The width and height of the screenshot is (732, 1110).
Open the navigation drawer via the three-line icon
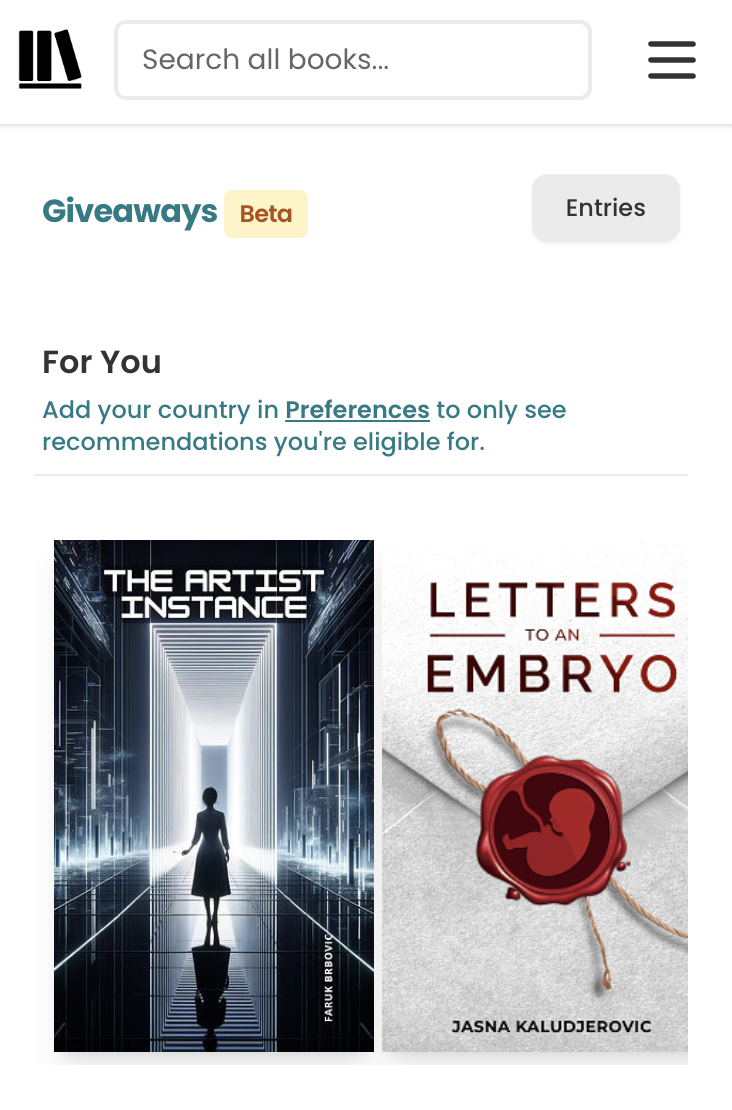[671, 60]
